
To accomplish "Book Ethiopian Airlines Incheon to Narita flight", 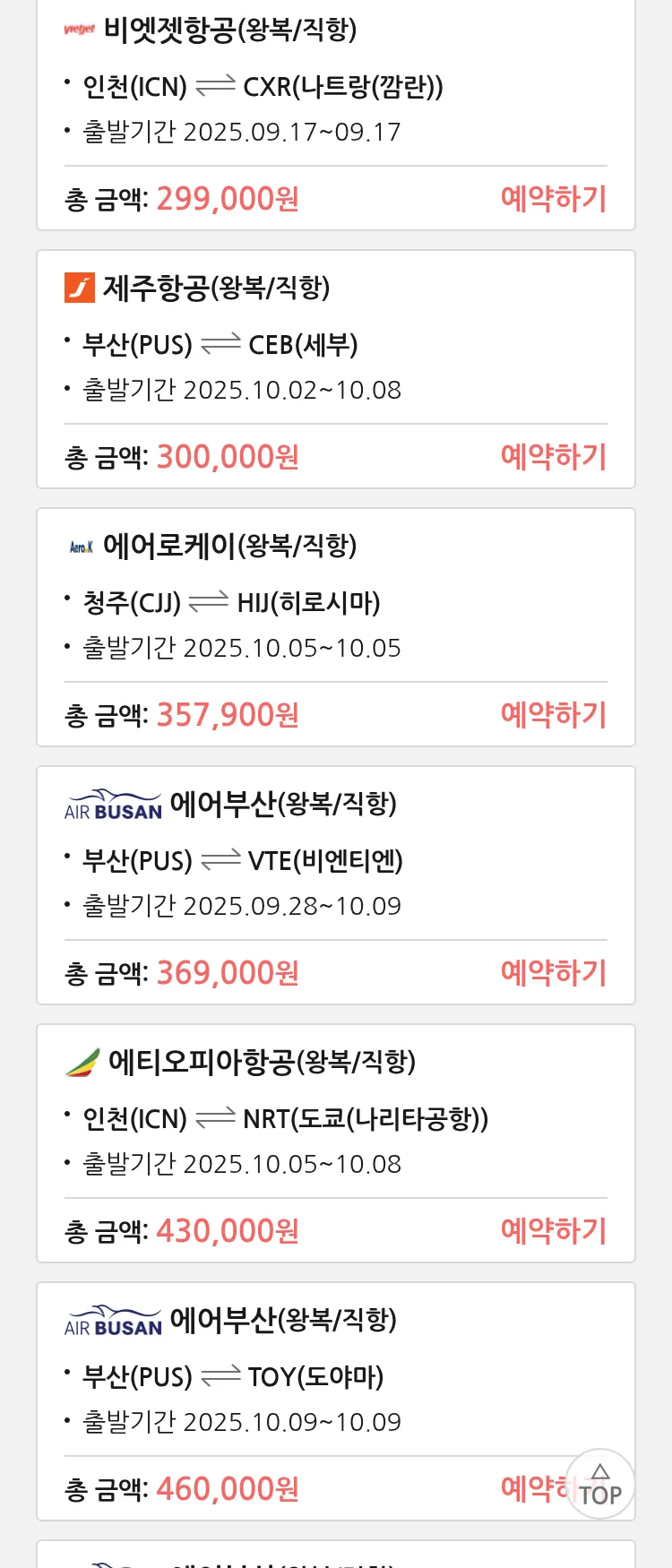I will click(x=553, y=1230).
